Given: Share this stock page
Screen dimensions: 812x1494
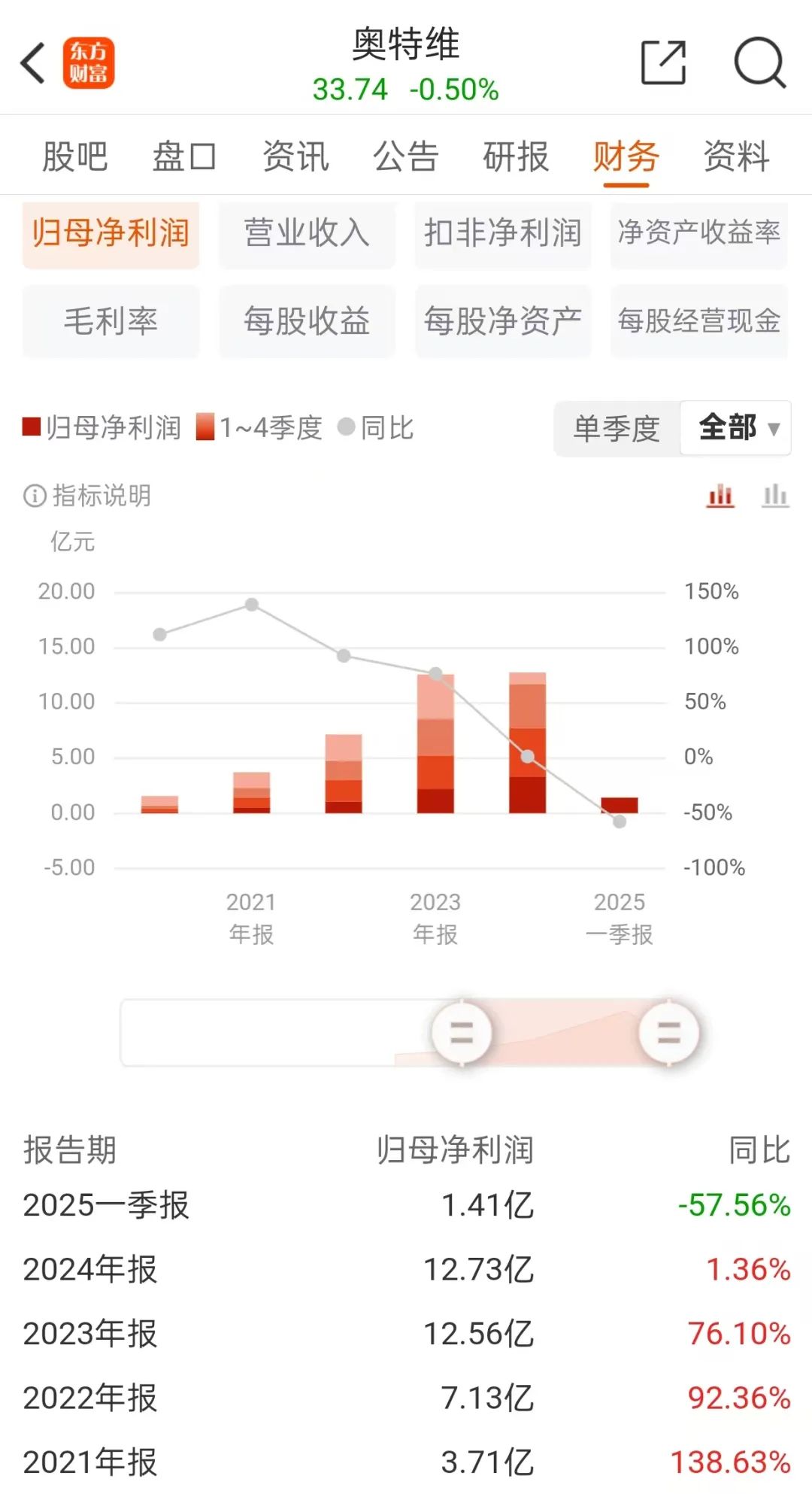Looking at the screenshot, I should tap(663, 63).
